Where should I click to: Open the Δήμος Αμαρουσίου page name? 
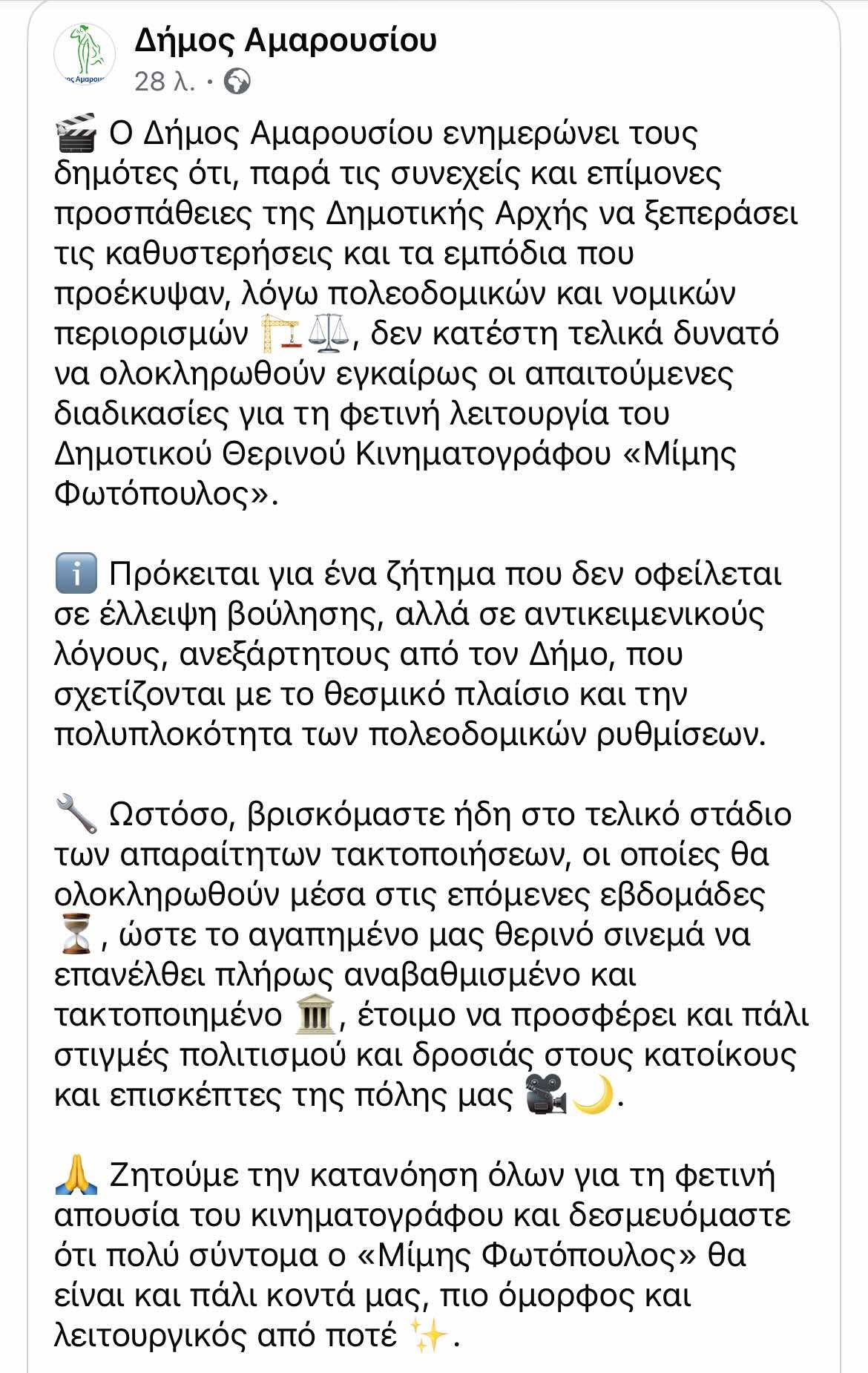(x=285, y=42)
